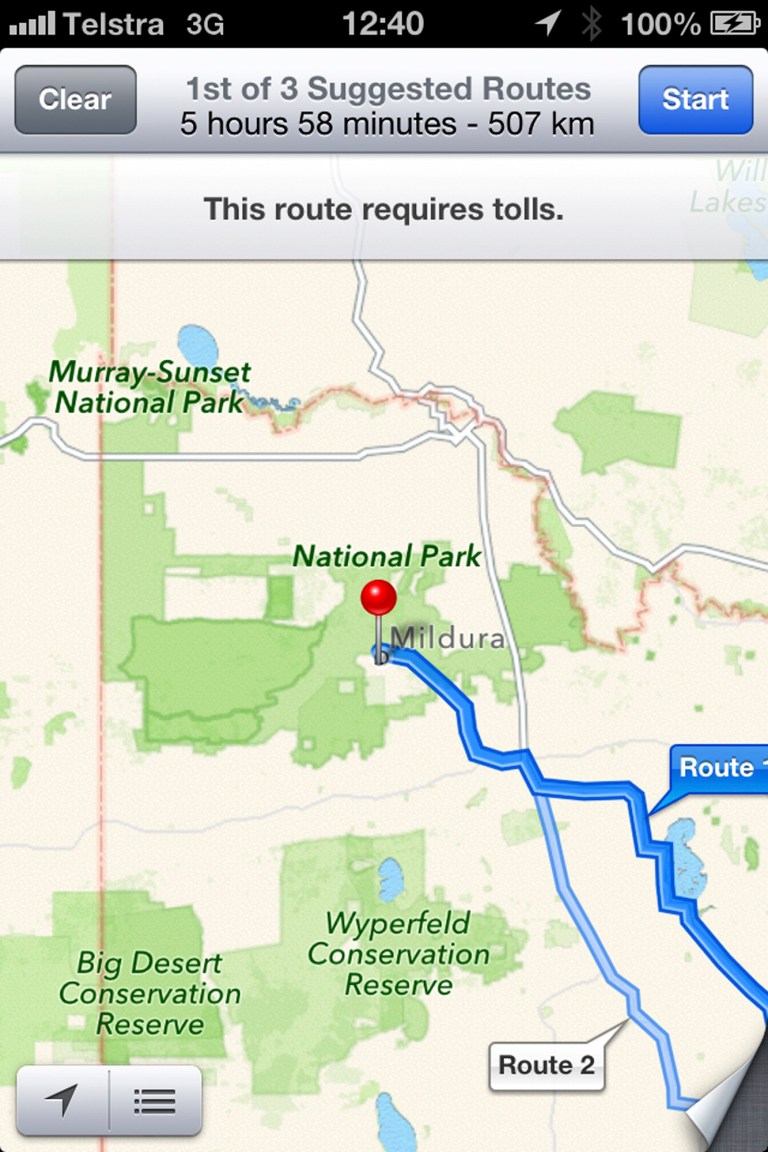Tap the Route 1 callout label

(717, 768)
